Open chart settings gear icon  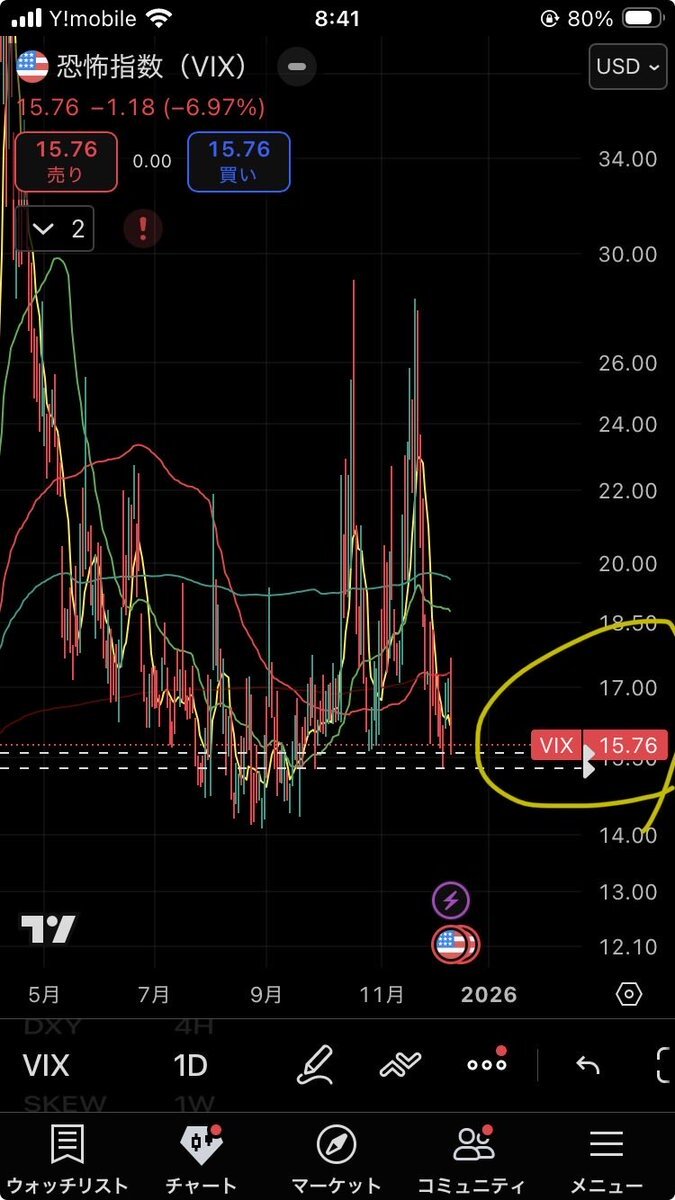click(x=629, y=994)
